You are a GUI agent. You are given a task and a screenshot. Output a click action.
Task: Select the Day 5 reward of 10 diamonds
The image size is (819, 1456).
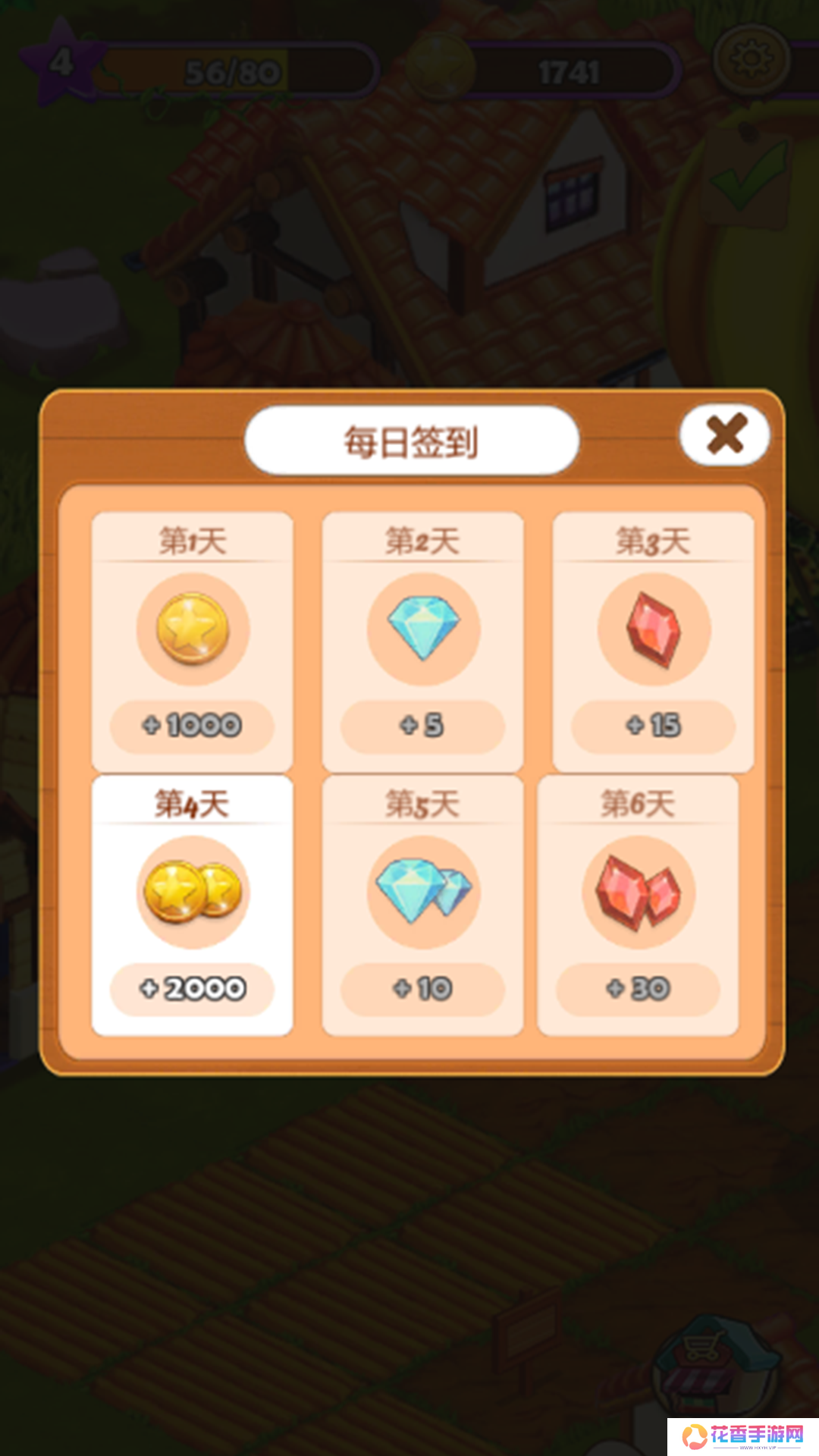(x=422, y=905)
